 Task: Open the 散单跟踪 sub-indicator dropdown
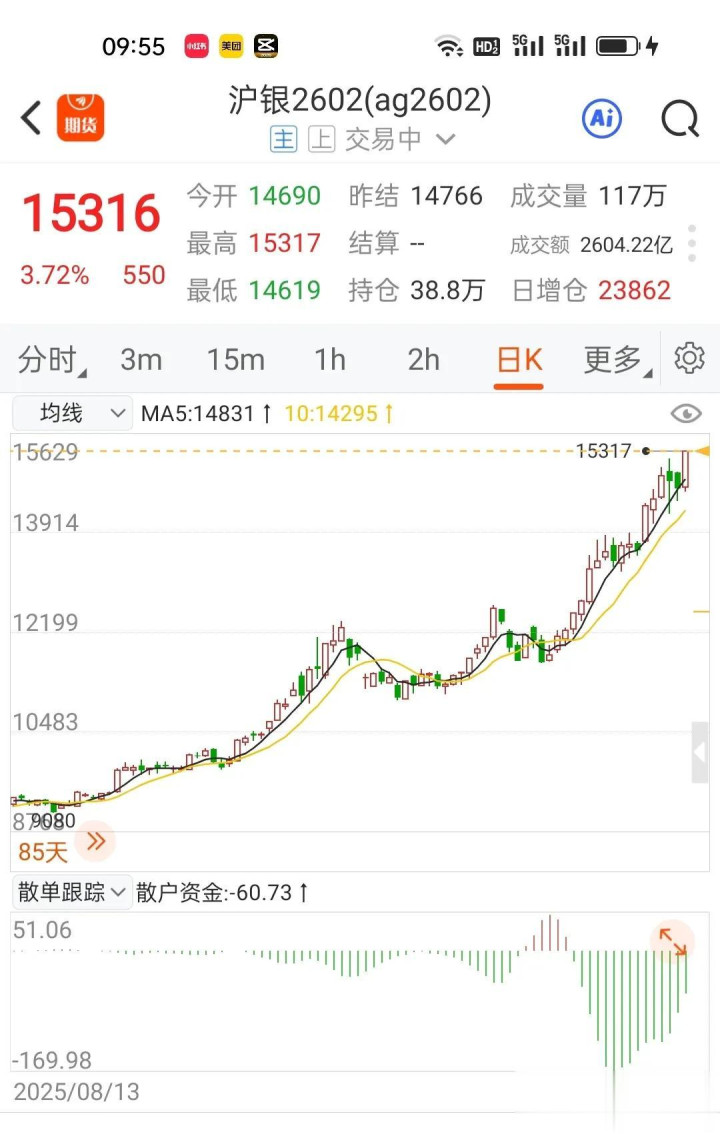(x=72, y=892)
